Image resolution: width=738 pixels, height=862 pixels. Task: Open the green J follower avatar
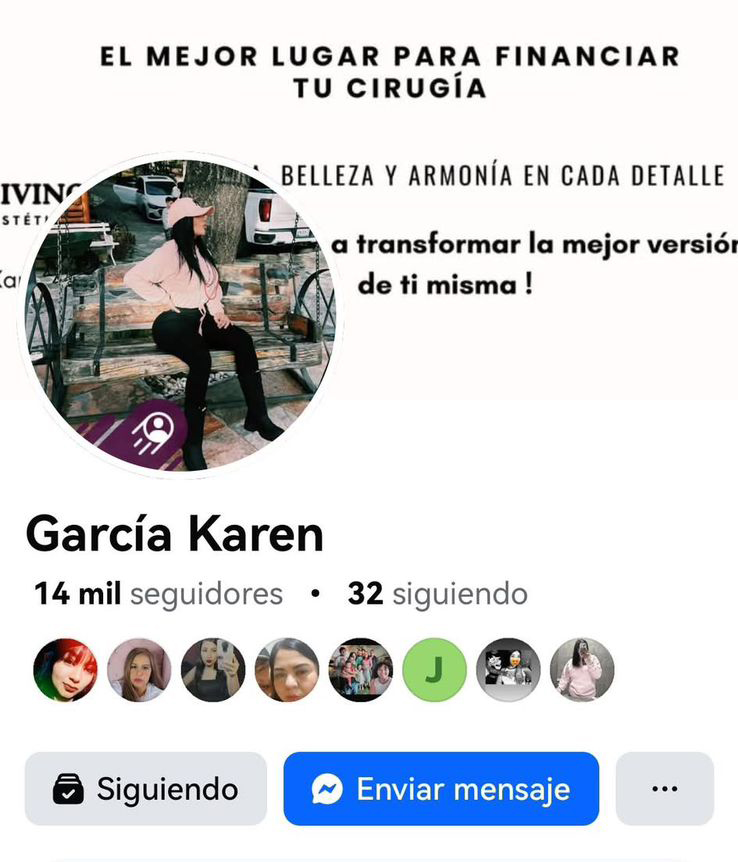pos(434,670)
